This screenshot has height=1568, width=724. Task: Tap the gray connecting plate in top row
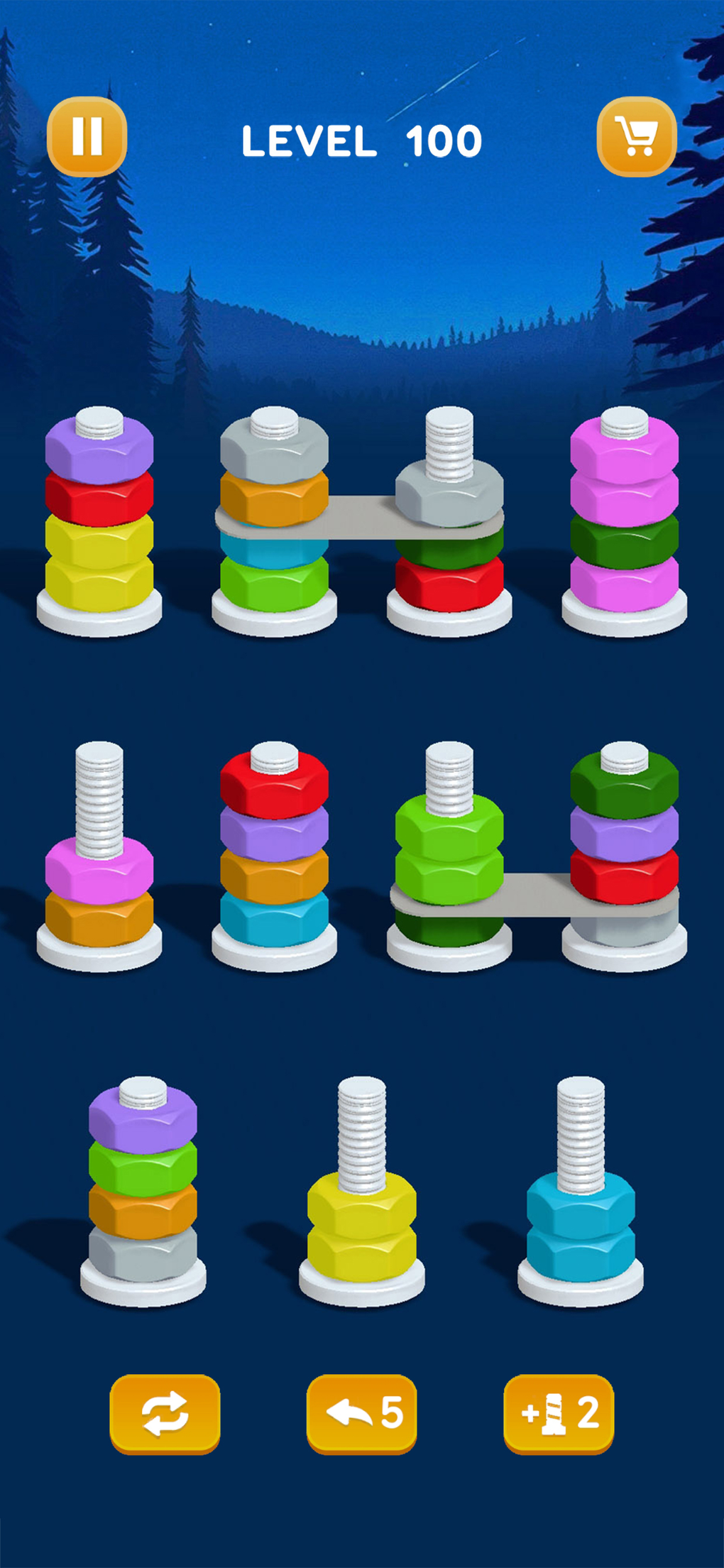pos(355,518)
